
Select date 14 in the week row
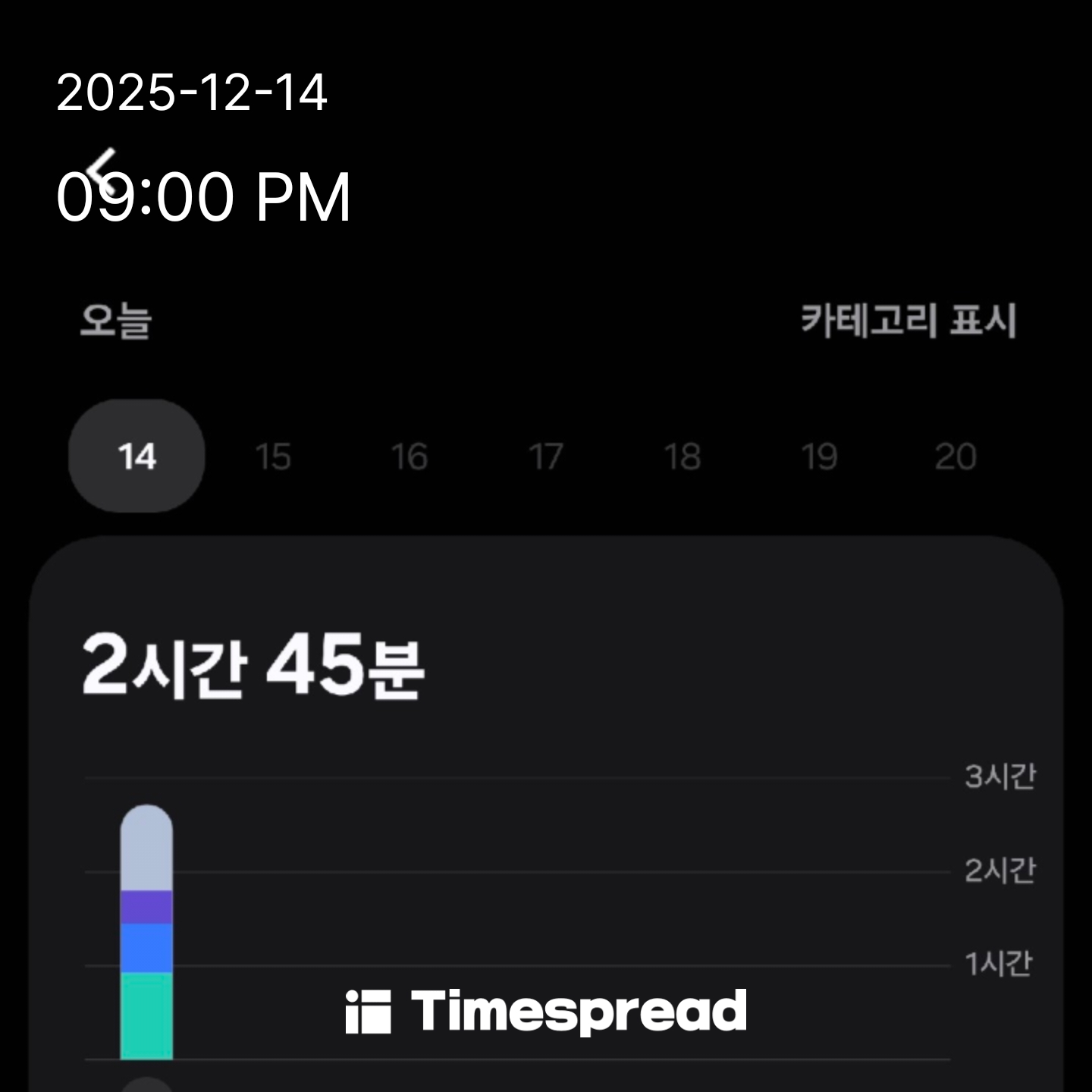click(136, 457)
